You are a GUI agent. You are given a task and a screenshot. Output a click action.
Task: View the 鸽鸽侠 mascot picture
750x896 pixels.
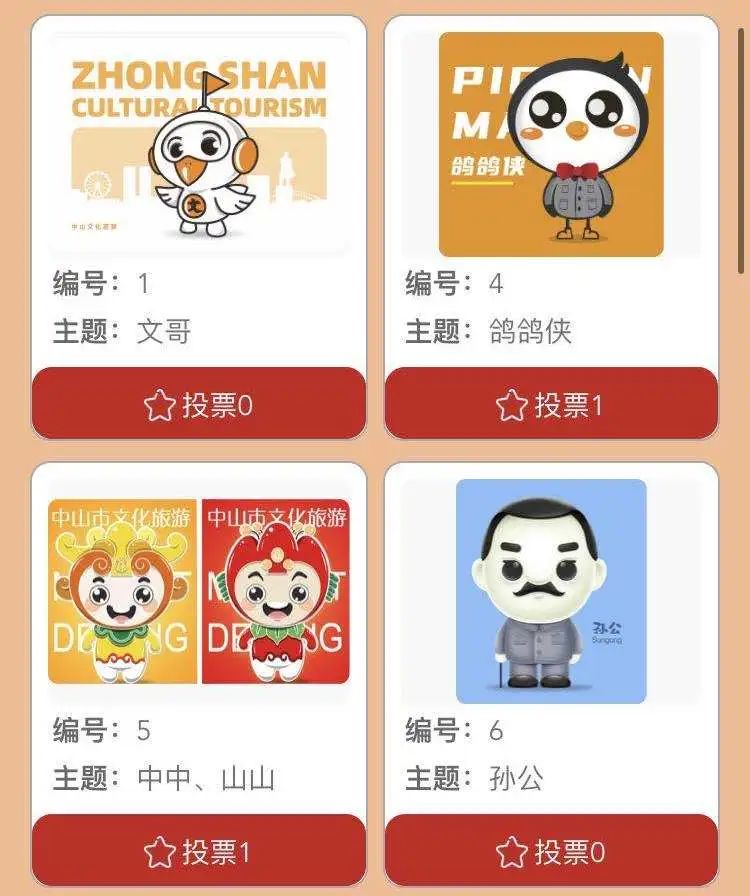[x=551, y=145]
